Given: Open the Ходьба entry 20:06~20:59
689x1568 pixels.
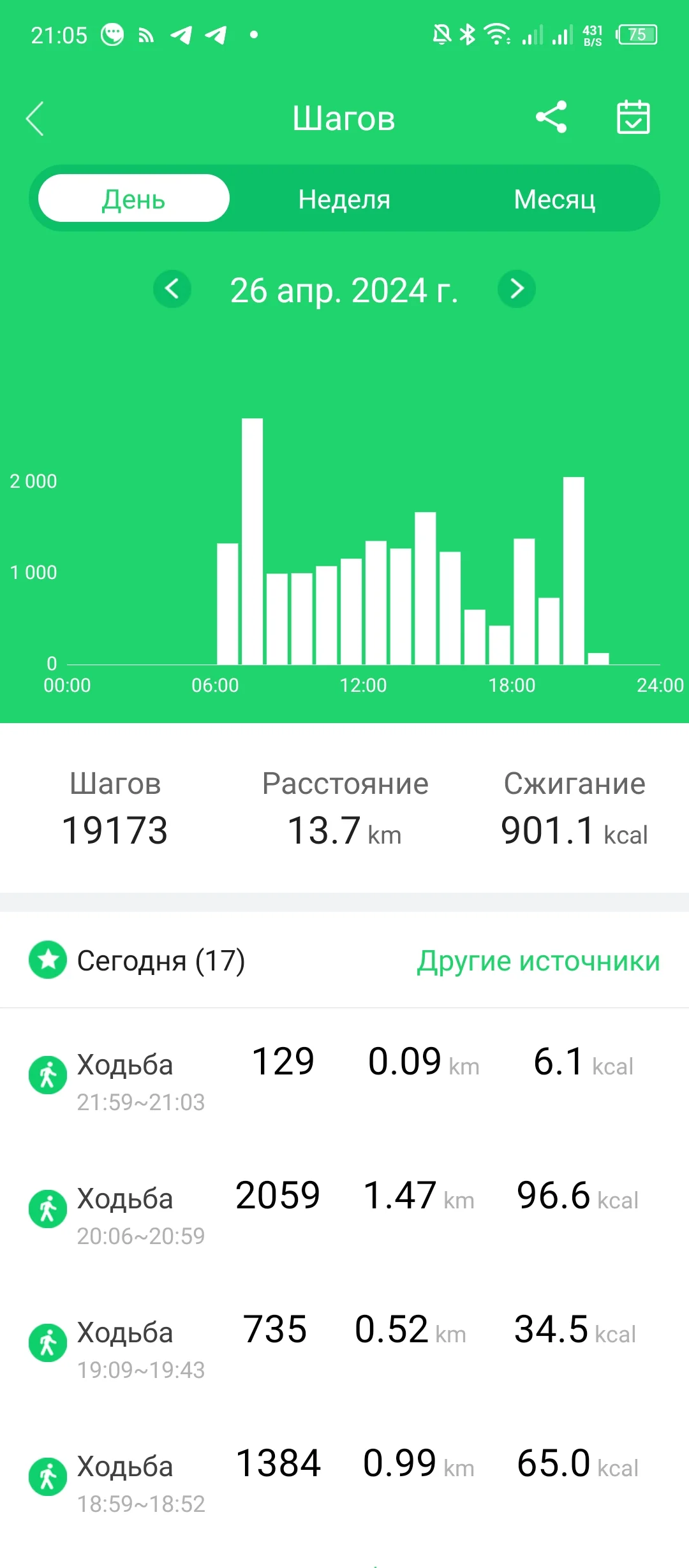Looking at the screenshot, I should point(344,1212).
